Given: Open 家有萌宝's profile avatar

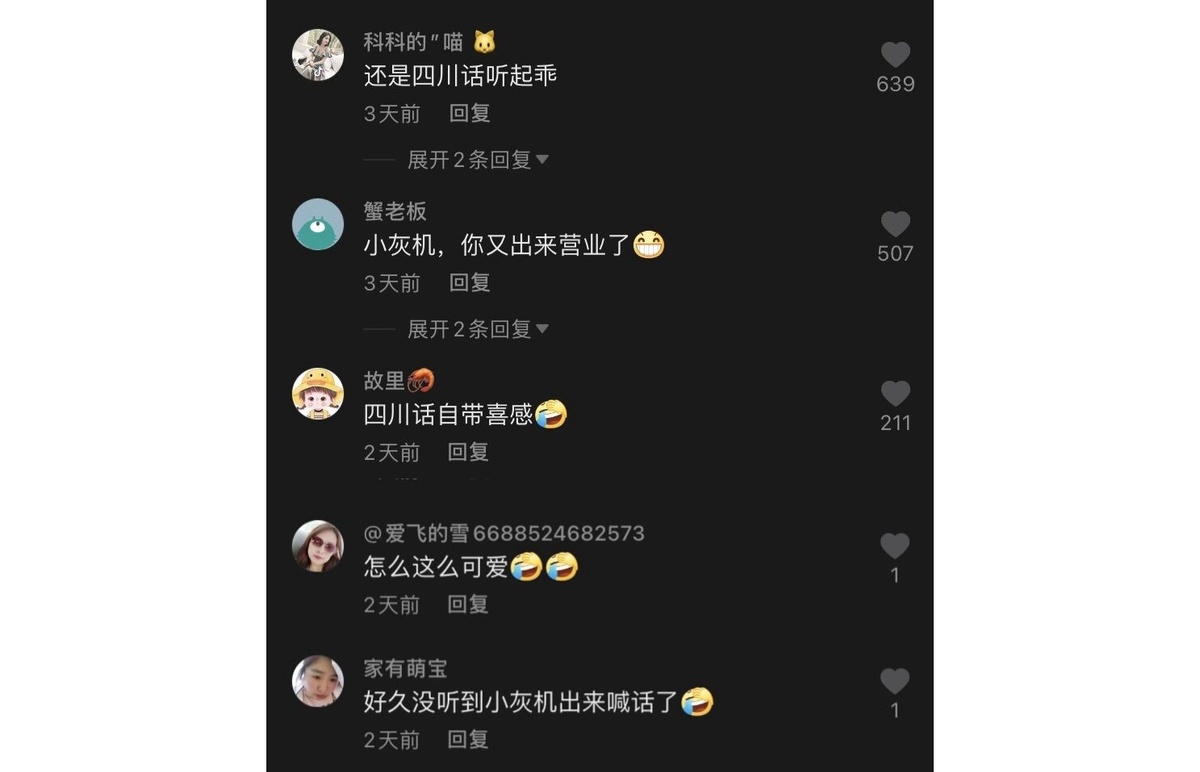Looking at the screenshot, I should tap(318, 681).
